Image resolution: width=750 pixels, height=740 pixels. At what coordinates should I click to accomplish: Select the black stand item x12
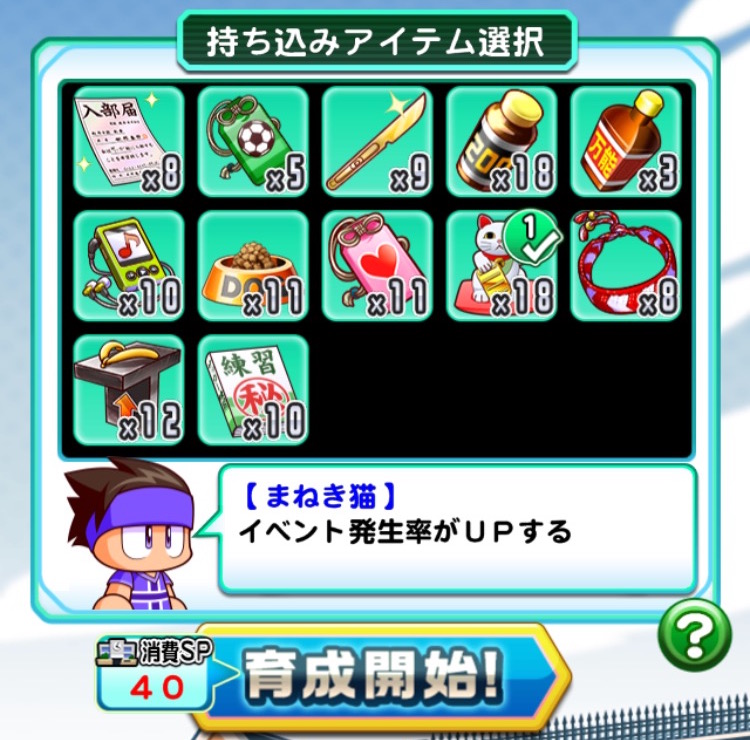coord(129,389)
